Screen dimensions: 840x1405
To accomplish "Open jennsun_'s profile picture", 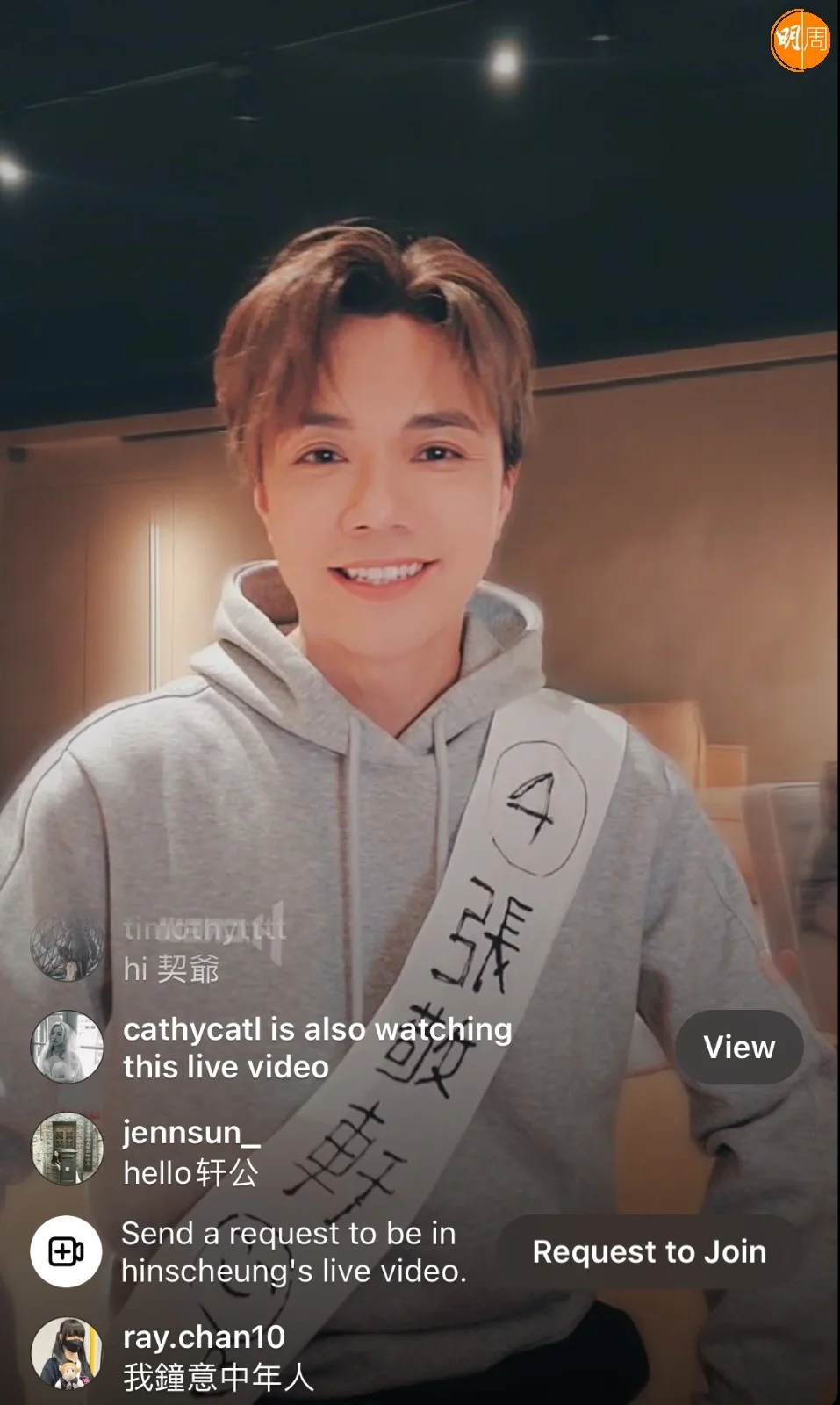I will (67, 1149).
